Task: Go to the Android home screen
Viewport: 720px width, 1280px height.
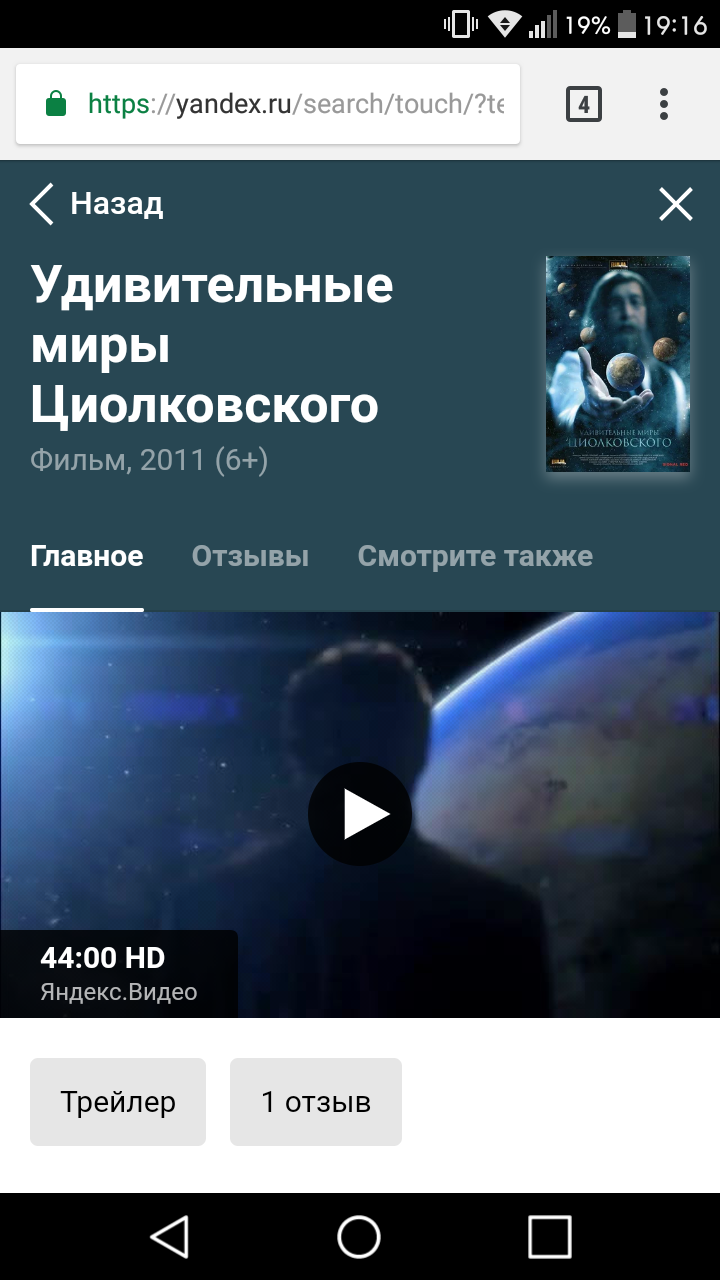Action: click(x=359, y=1236)
